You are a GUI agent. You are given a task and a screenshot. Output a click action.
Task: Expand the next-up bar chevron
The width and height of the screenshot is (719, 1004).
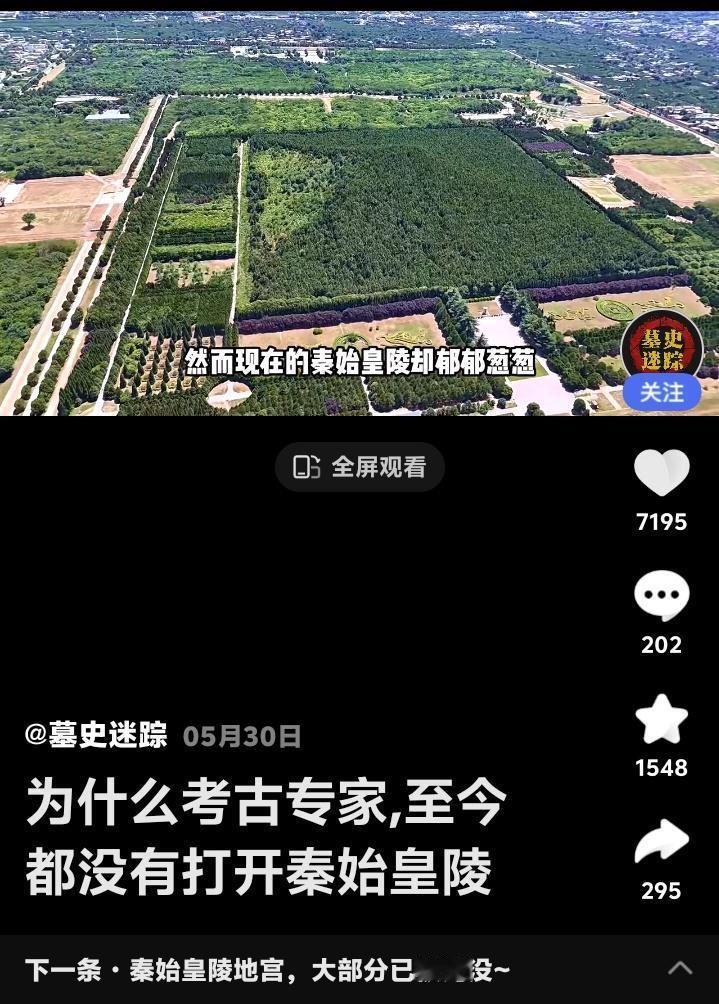pyautogui.click(x=680, y=968)
